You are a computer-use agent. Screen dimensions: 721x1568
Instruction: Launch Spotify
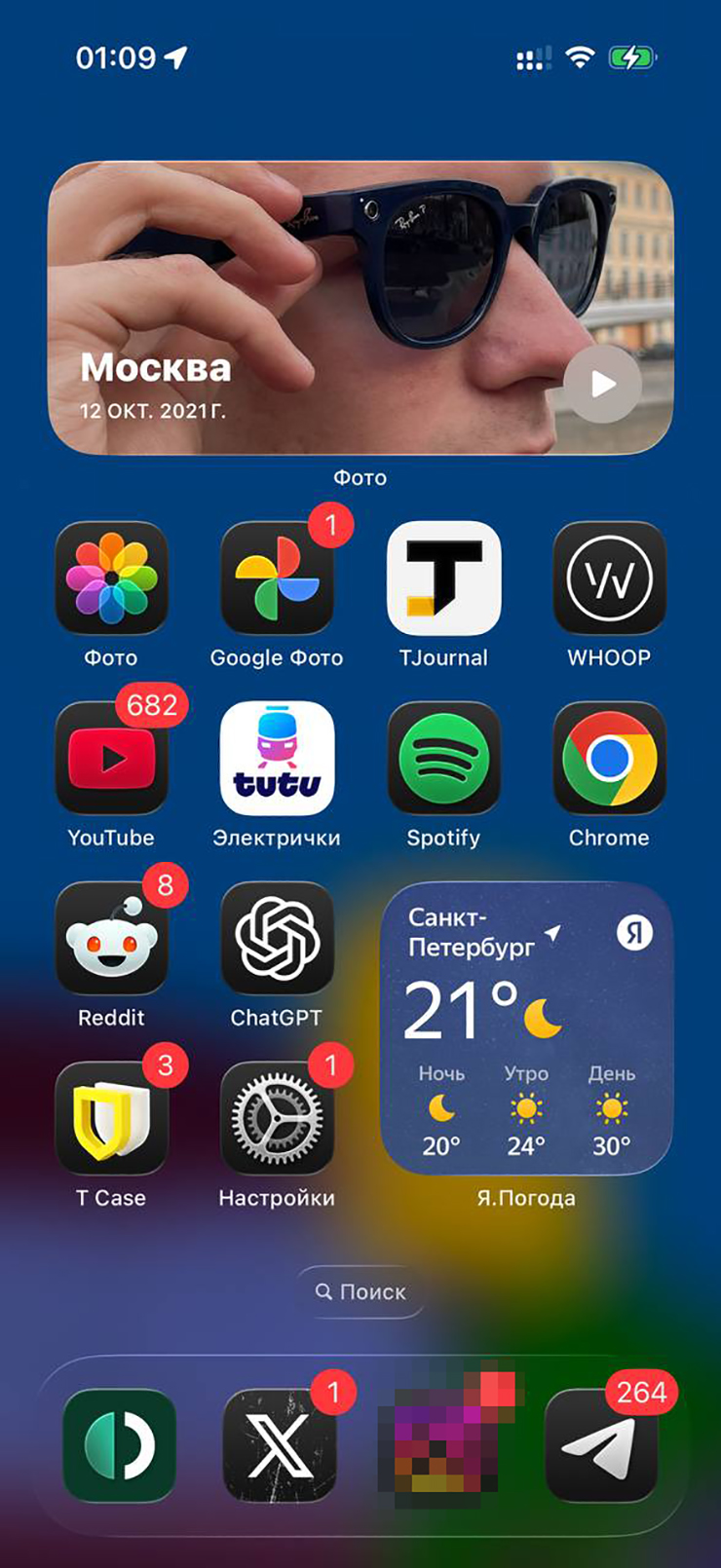tap(443, 759)
